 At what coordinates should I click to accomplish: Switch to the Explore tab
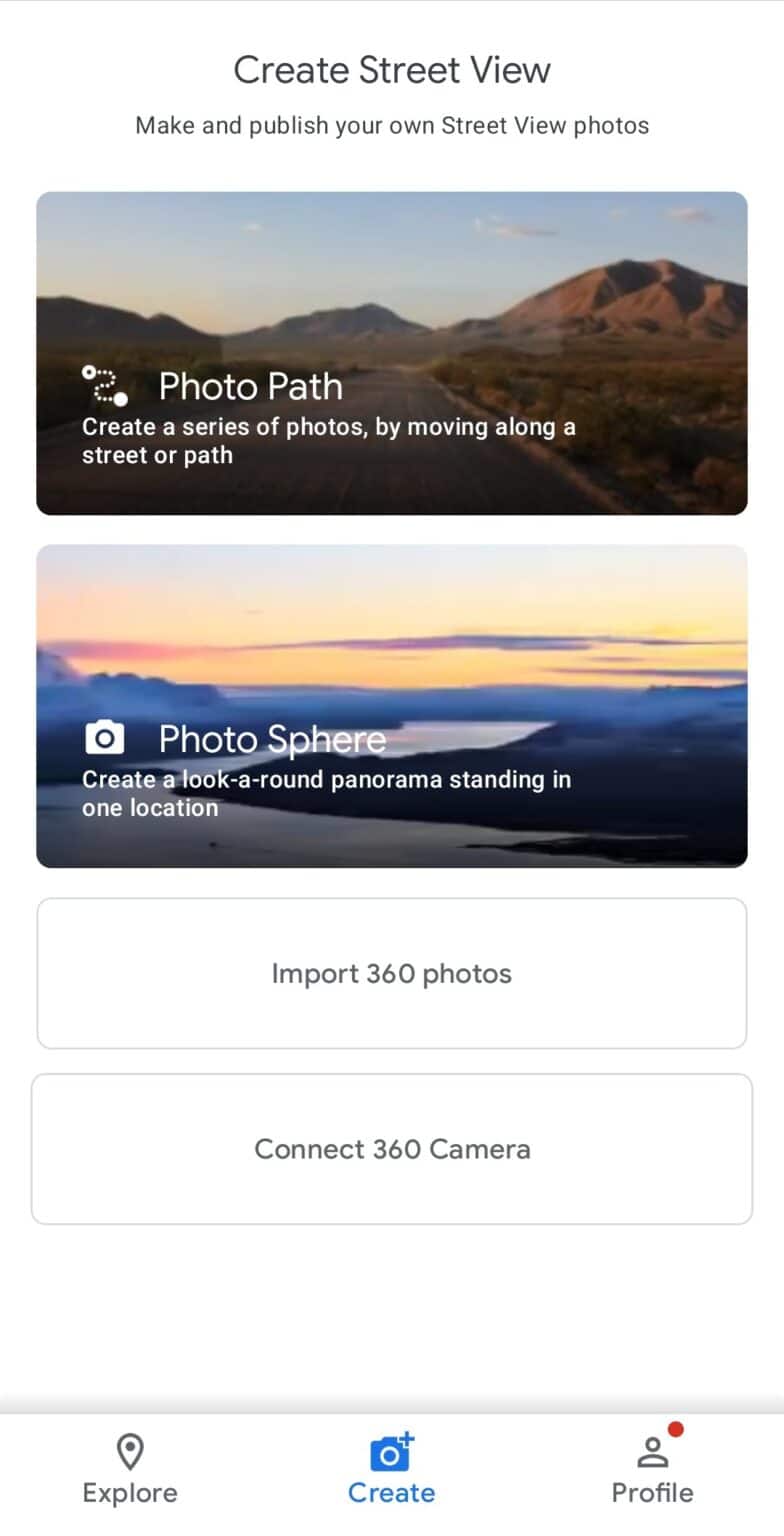pos(130,1469)
